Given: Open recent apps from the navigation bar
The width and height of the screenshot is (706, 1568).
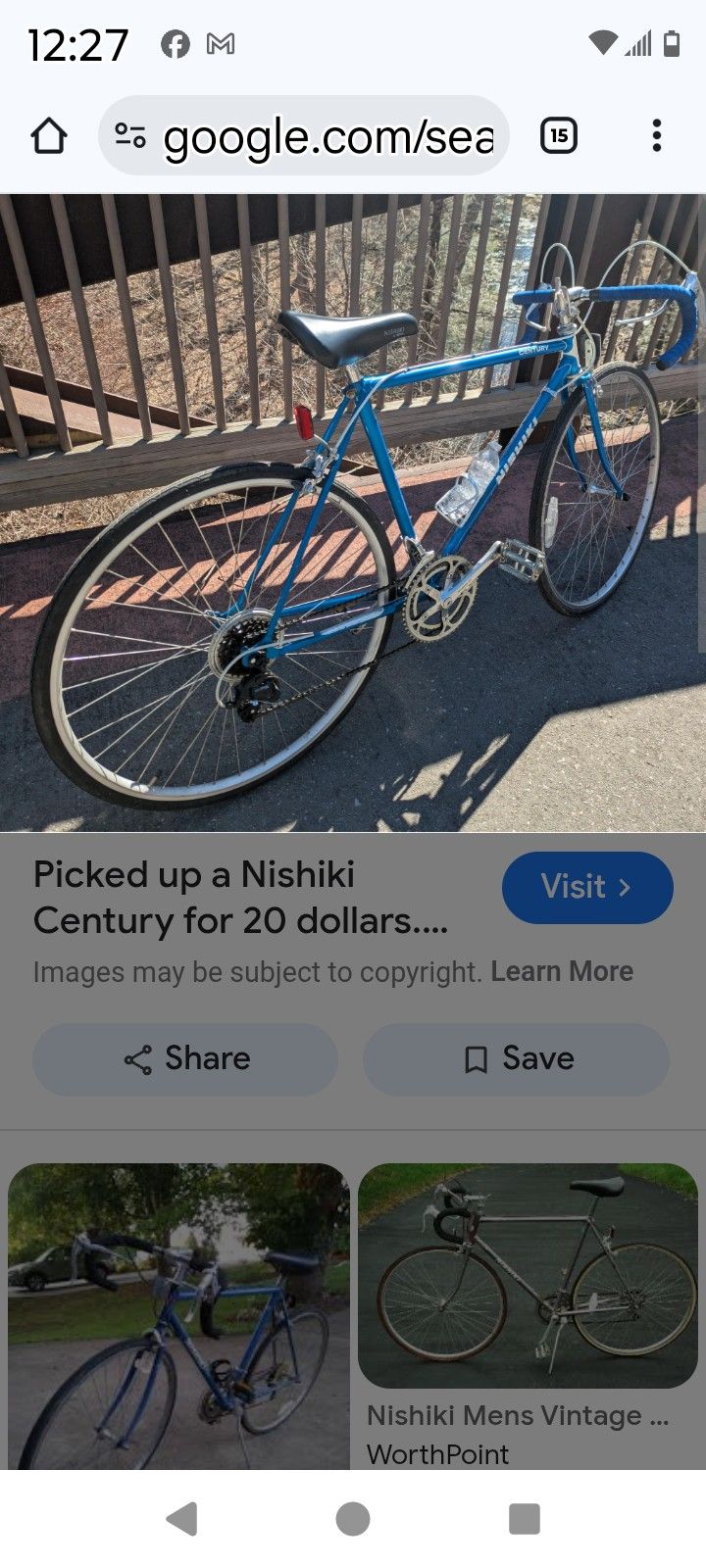Looking at the screenshot, I should (x=524, y=1519).
